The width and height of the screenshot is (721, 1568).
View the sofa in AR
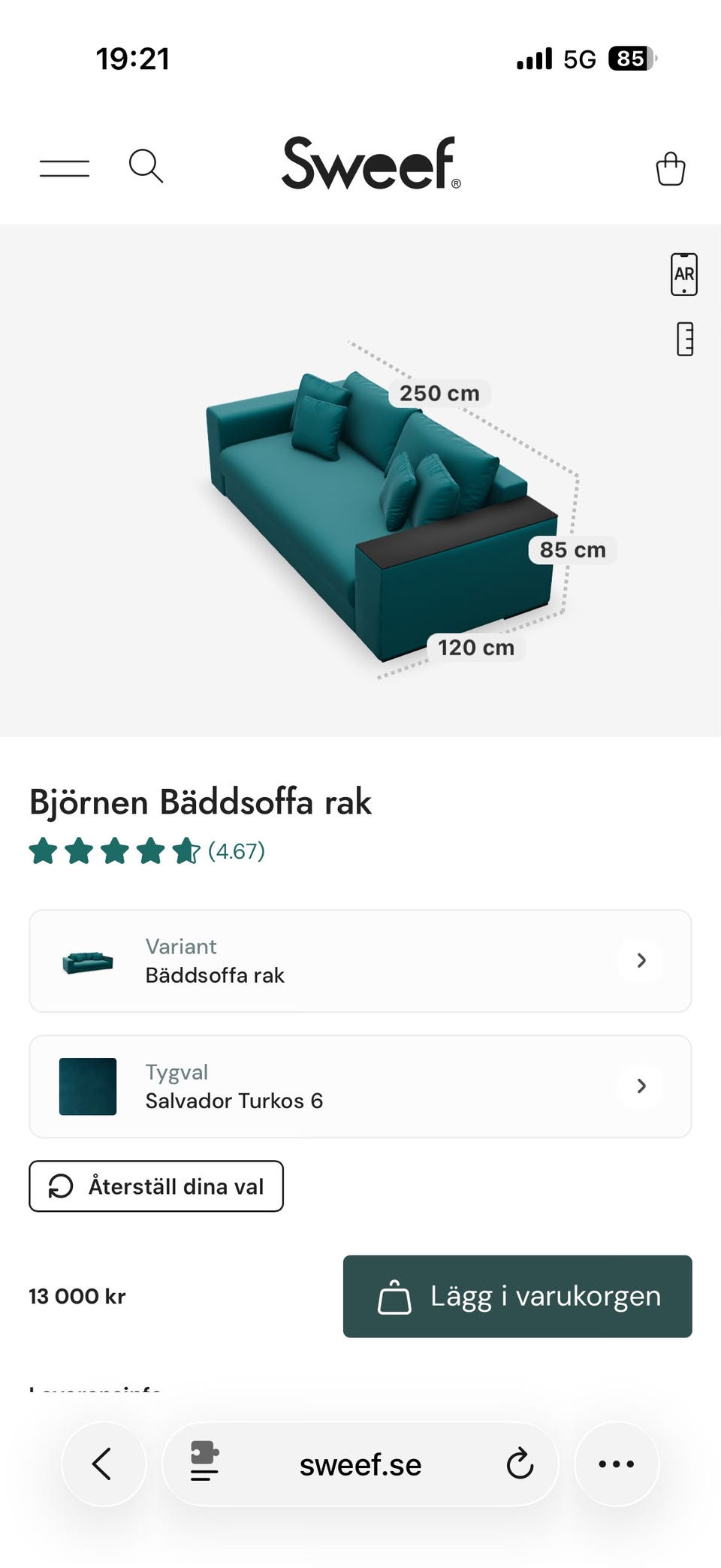click(x=683, y=274)
